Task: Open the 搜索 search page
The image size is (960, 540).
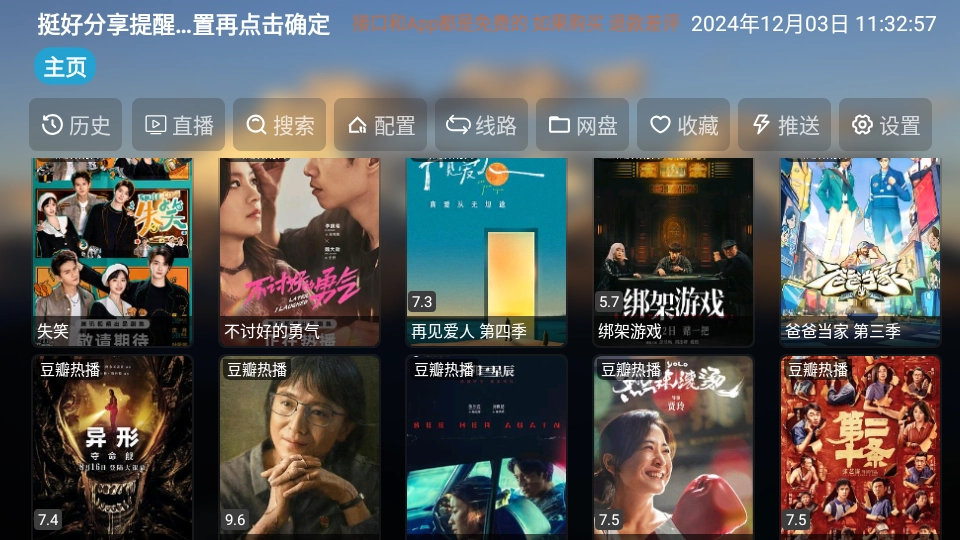Action: tap(280, 125)
